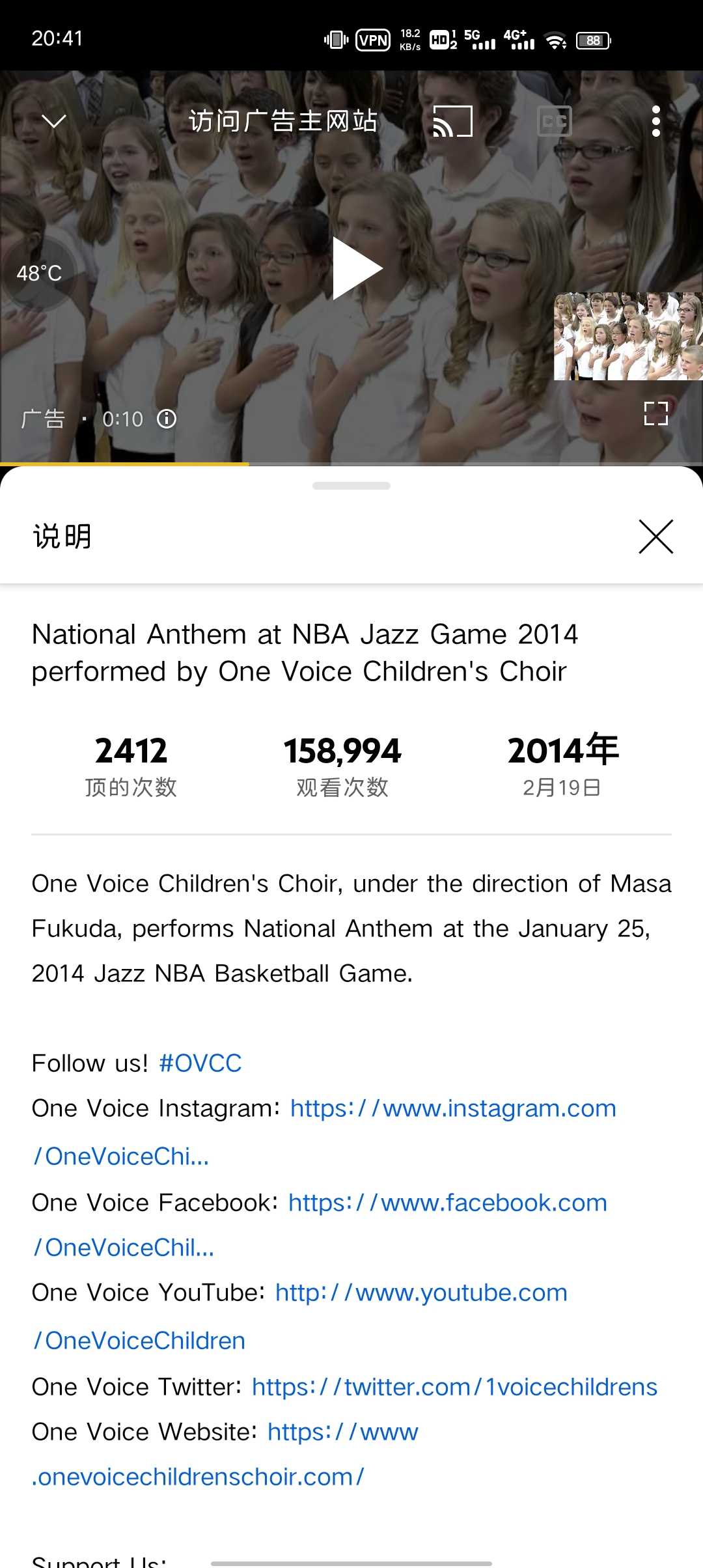Tap the choir preview thumbnail on video
The image size is (703, 1568).
pyautogui.click(x=627, y=336)
